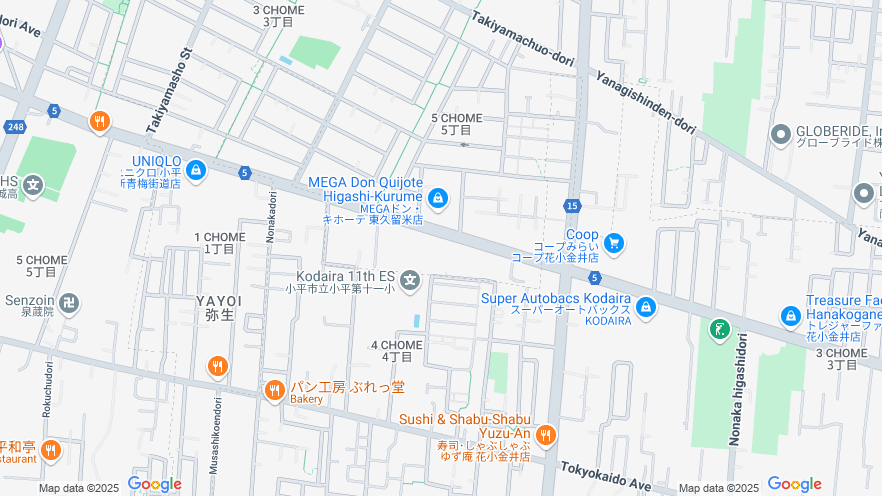Open the restaurant pin near Takiyamasho St
Image resolution: width=882 pixels, height=496 pixels.
(x=99, y=122)
